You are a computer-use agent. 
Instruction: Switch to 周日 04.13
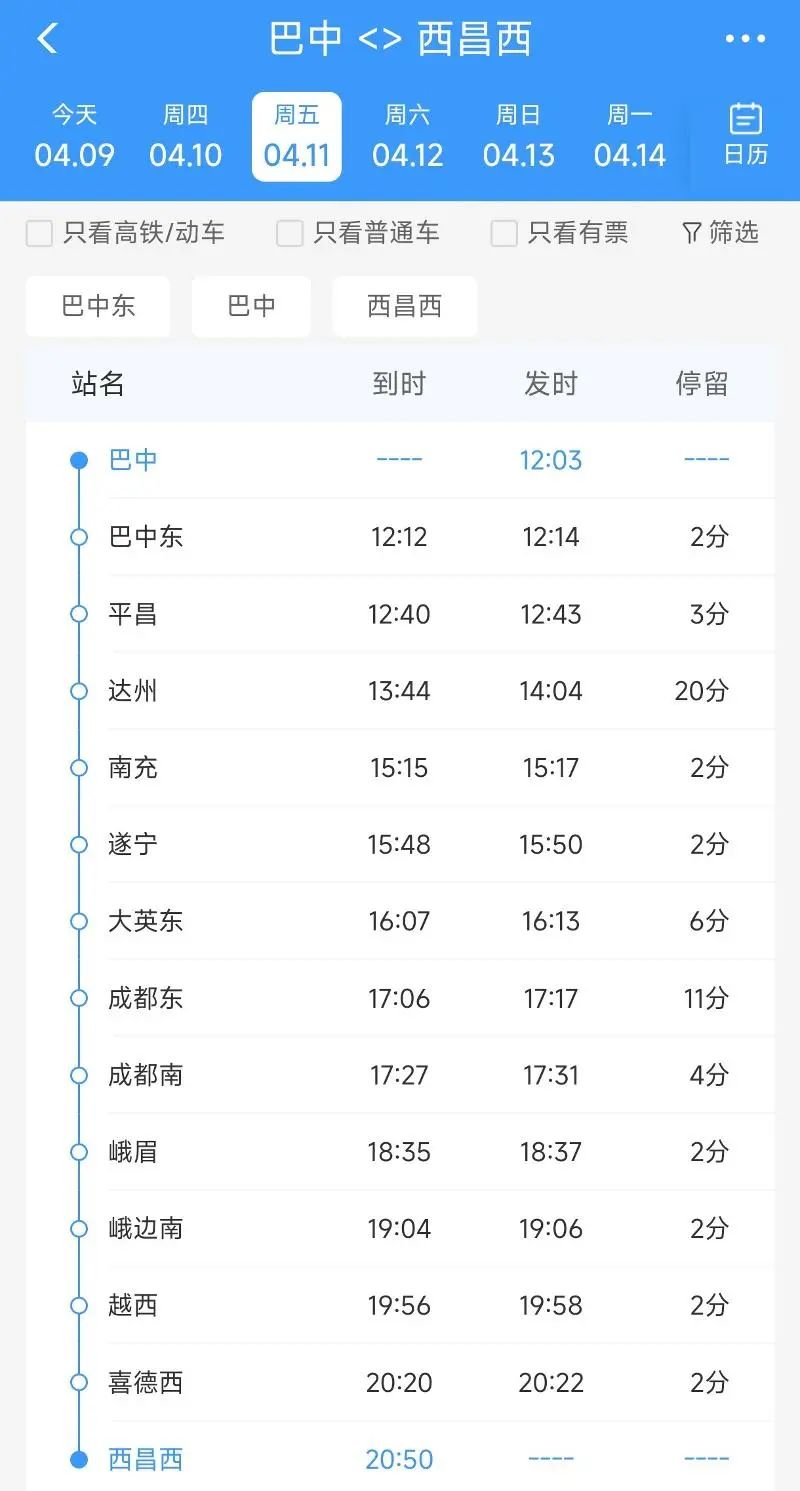(519, 137)
